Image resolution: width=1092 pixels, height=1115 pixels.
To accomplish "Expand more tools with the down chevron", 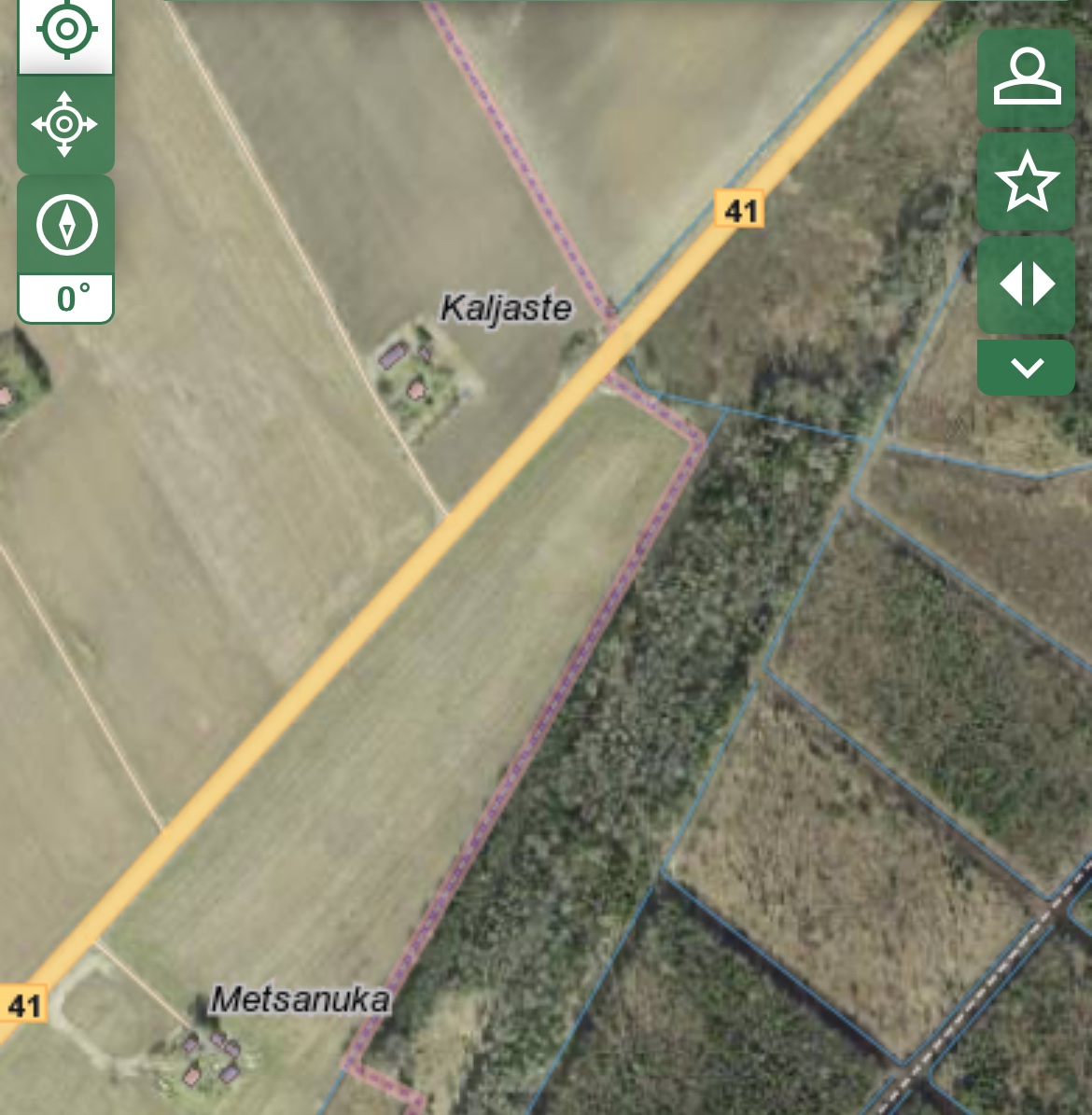I will tap(1026, 368).
